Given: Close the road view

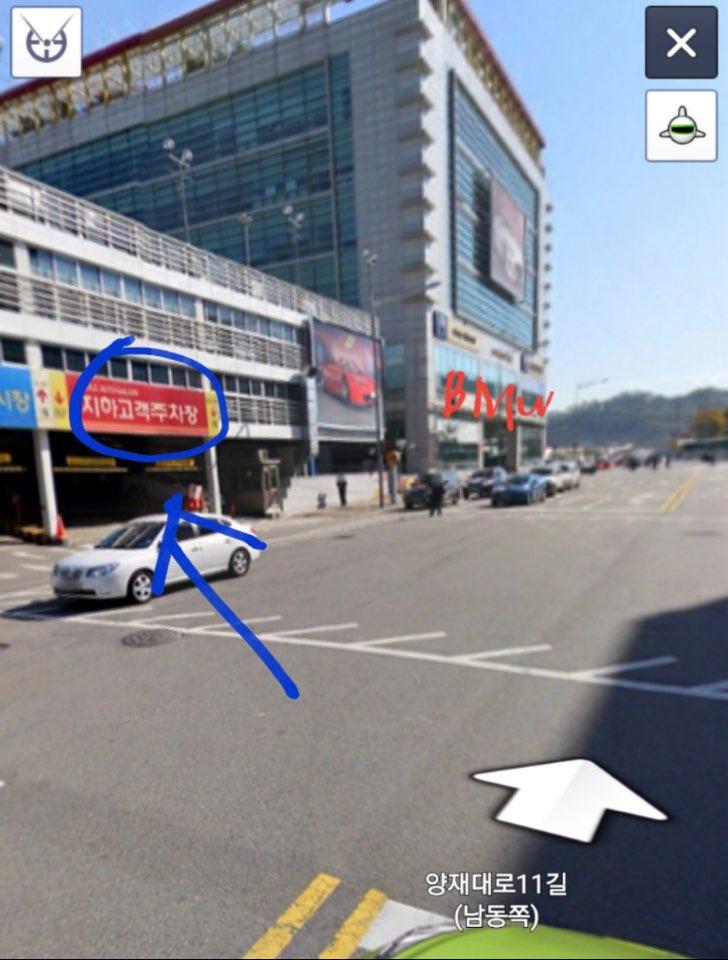Looking at the screenshot, I should [681, 42].
